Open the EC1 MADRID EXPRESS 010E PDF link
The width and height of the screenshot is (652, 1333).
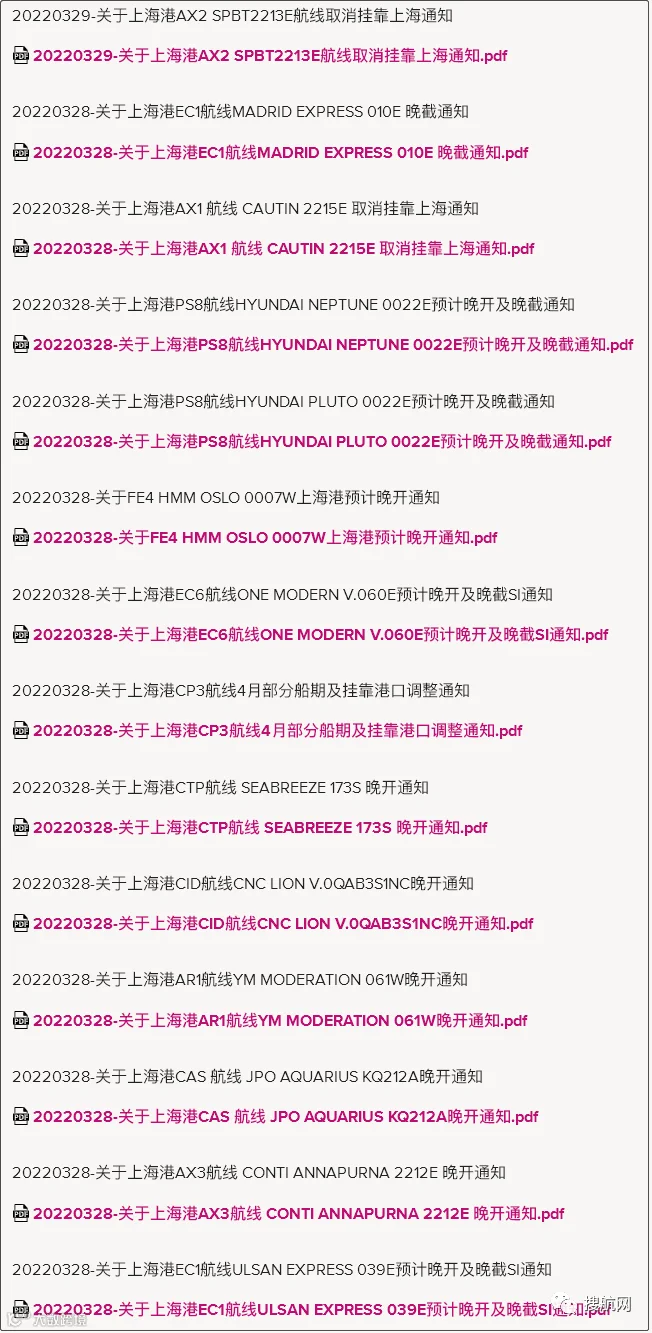point(281,153)
